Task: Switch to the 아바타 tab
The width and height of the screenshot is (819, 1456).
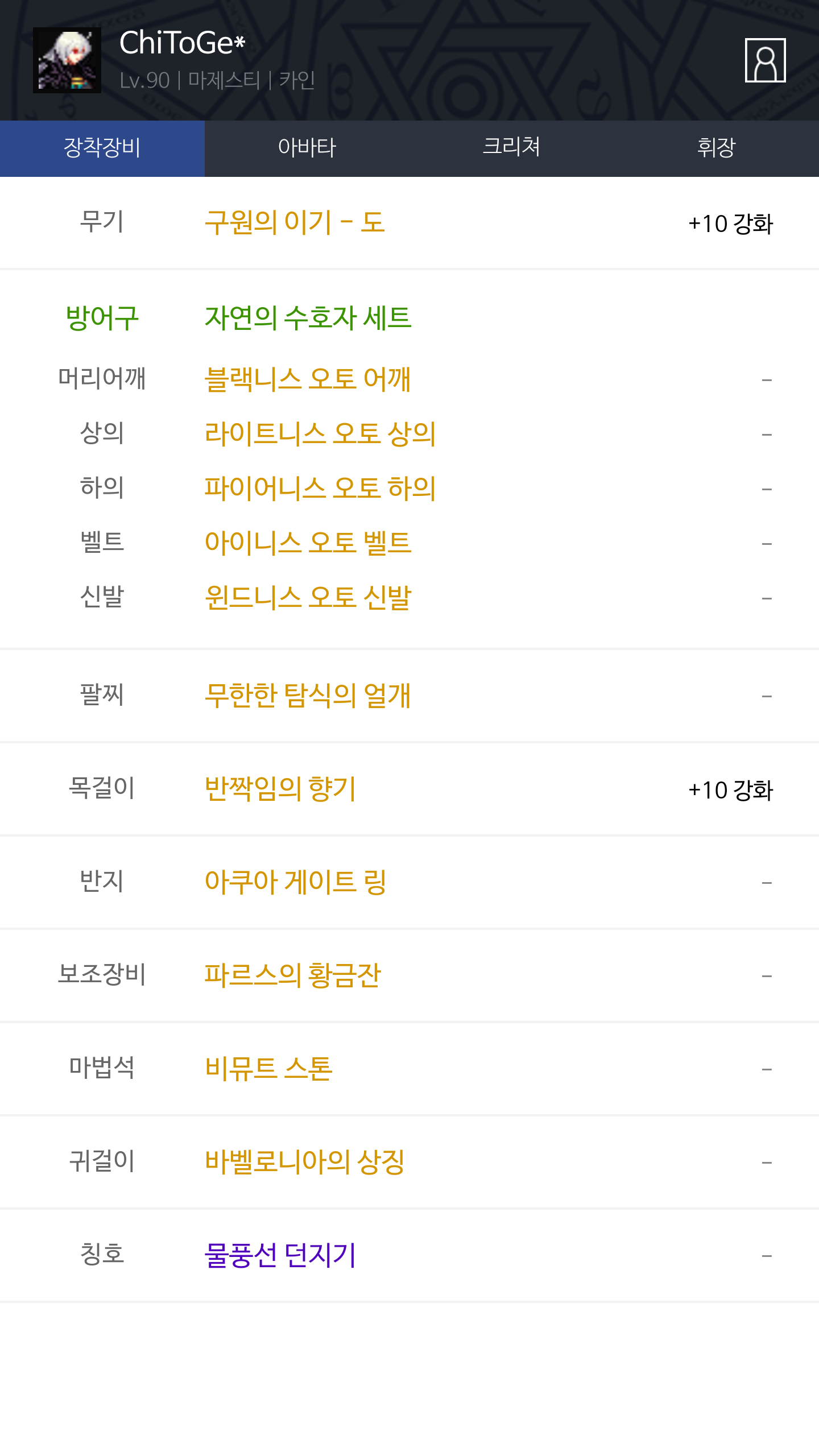Action: (307, 148)
